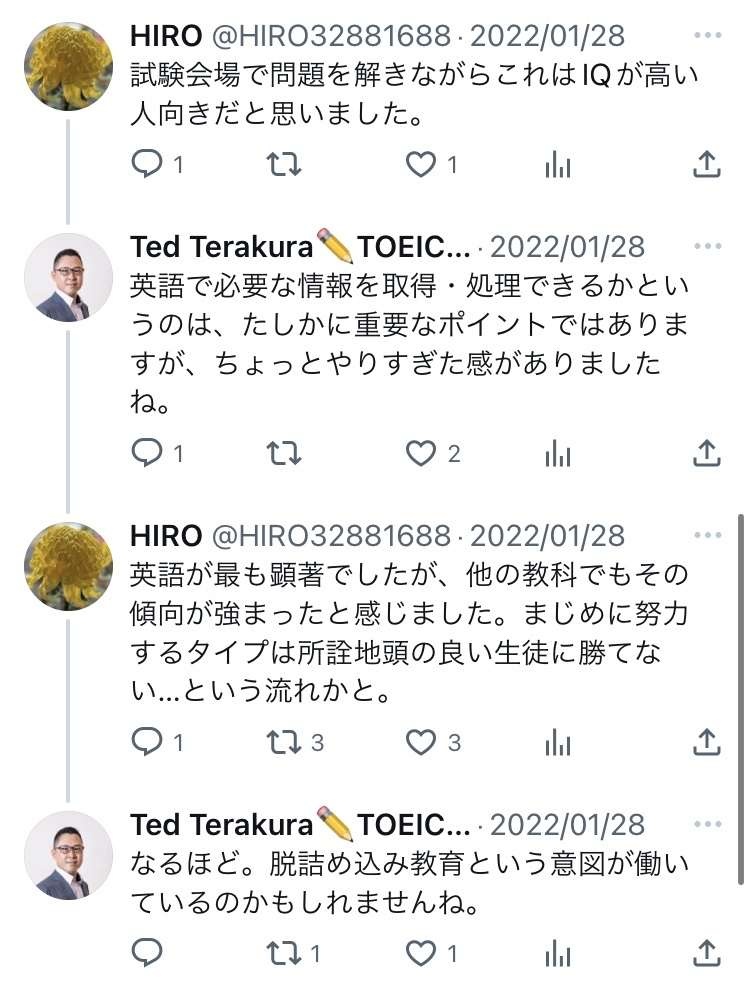Screen dimensions: 750x997
Task: Retweet Ted's tweet about 重要なポイント
Action: pos(285,454)
